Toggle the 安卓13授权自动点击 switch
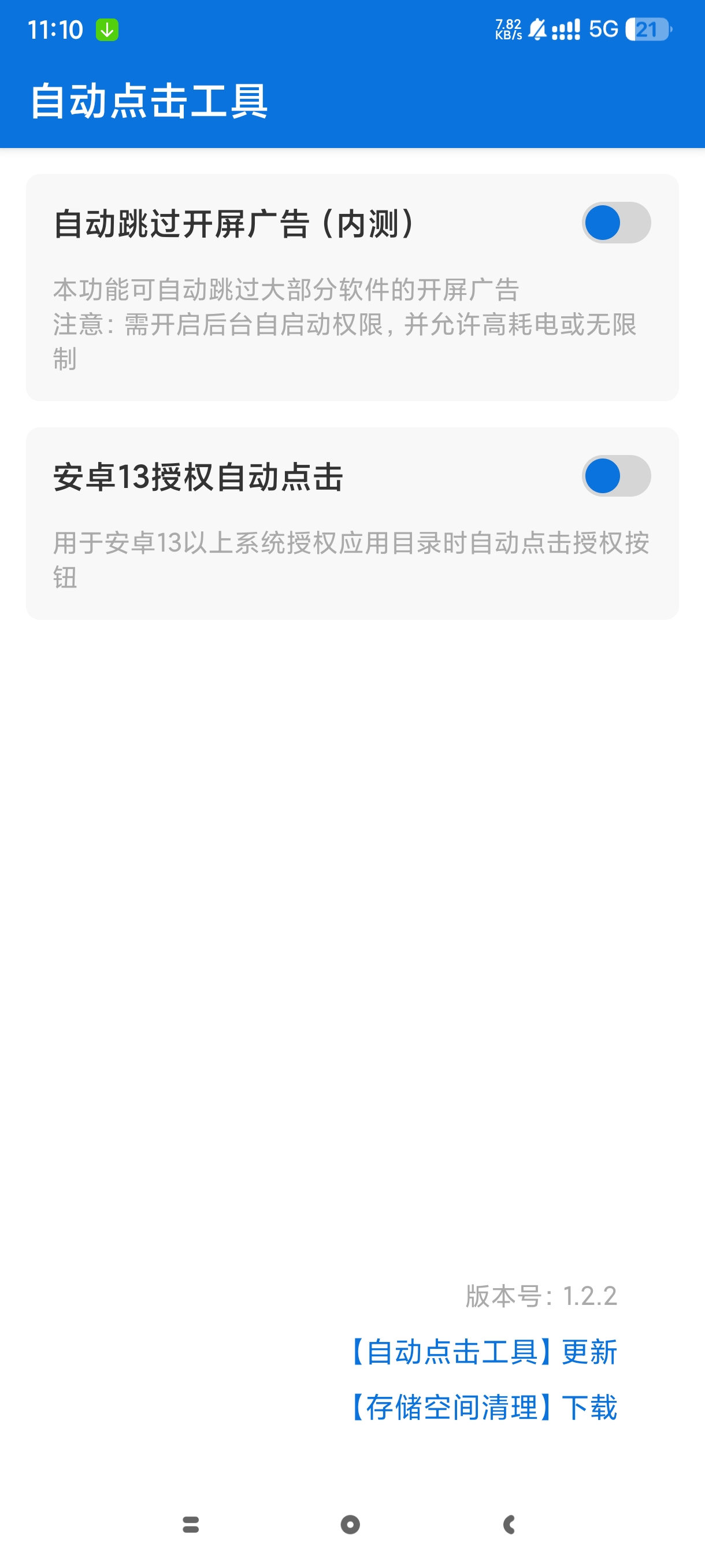The image size is (705, 1568). (x=615, y=476)
